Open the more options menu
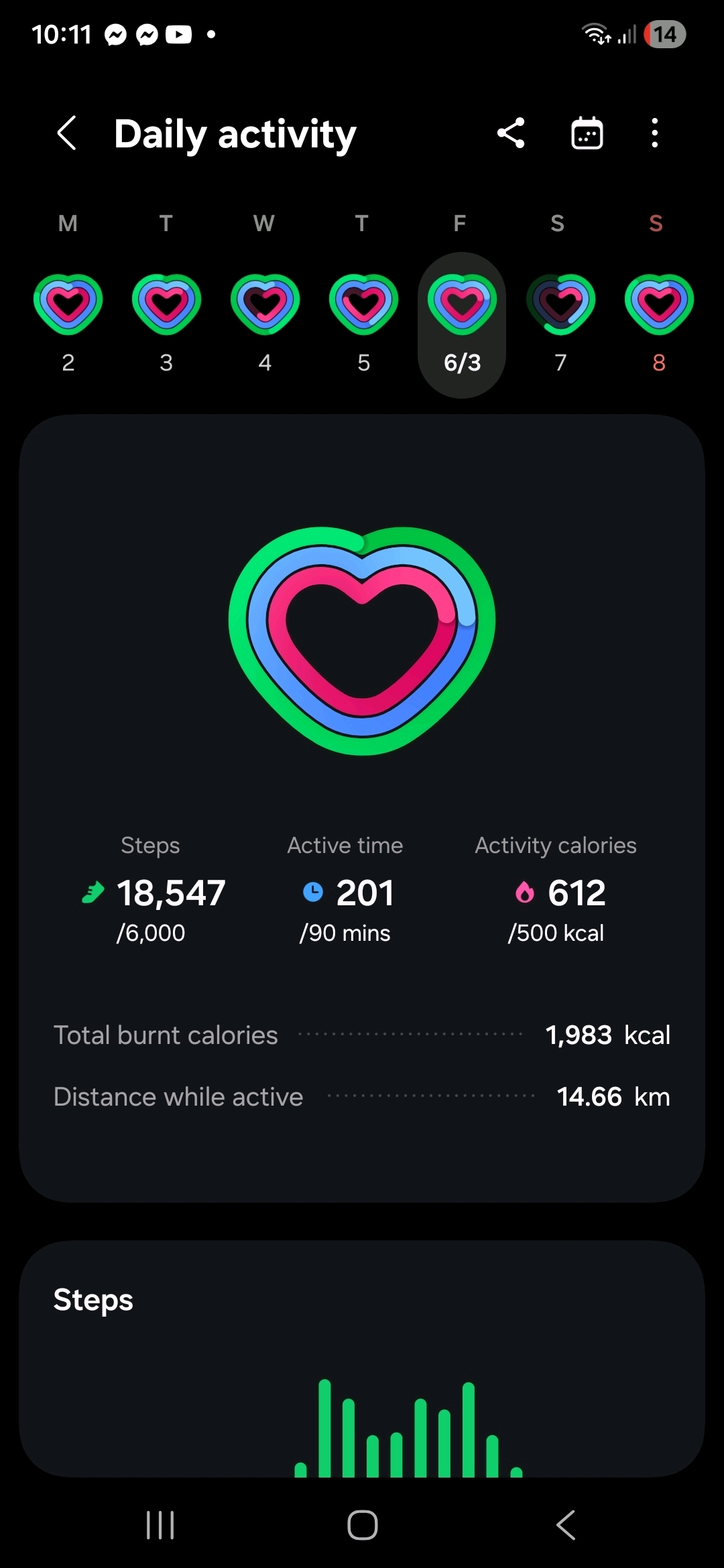 (x=654, y=133)
